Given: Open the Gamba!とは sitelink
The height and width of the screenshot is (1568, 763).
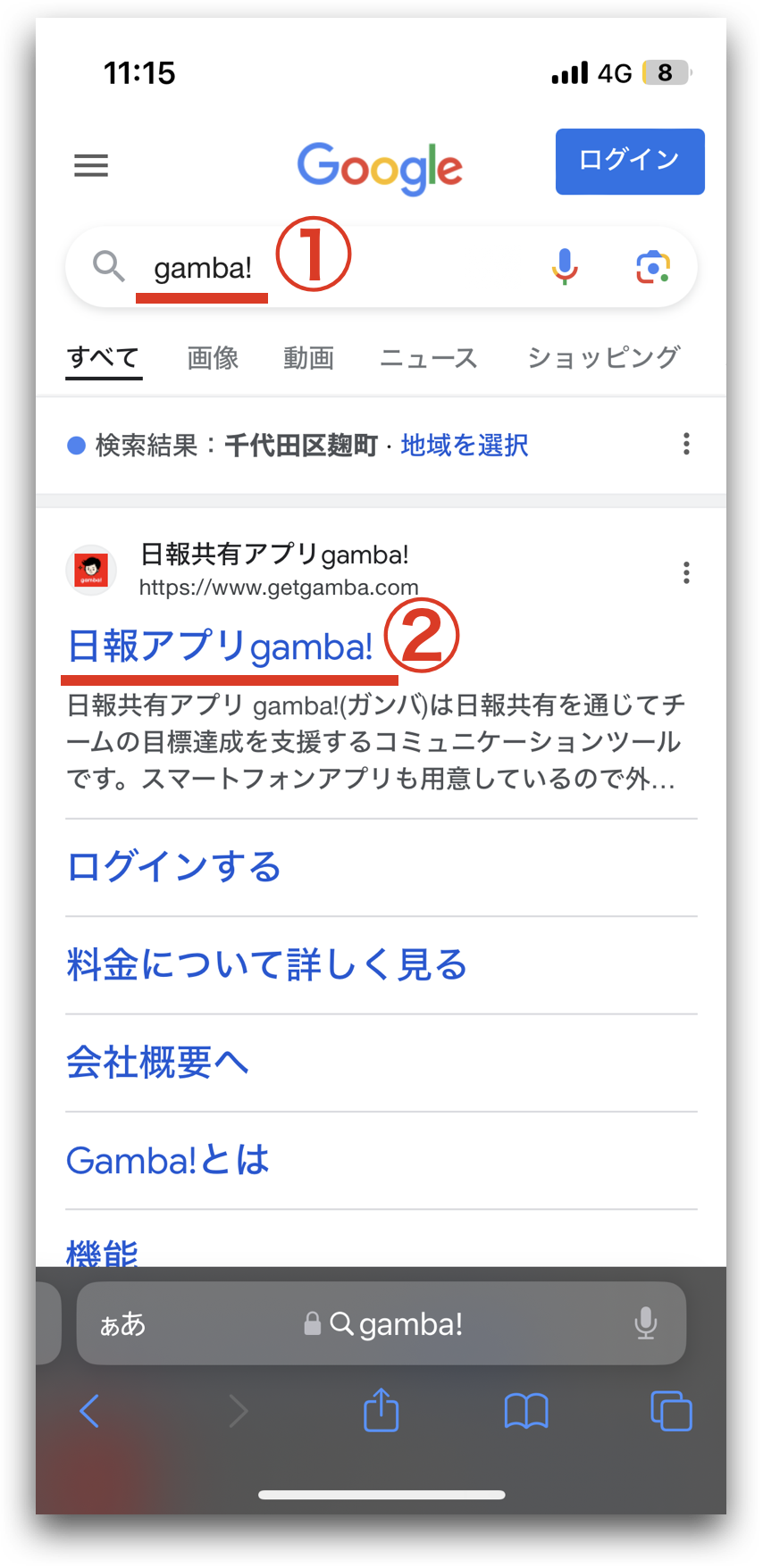Looking at the screenshot, I should click(168, 1161).
